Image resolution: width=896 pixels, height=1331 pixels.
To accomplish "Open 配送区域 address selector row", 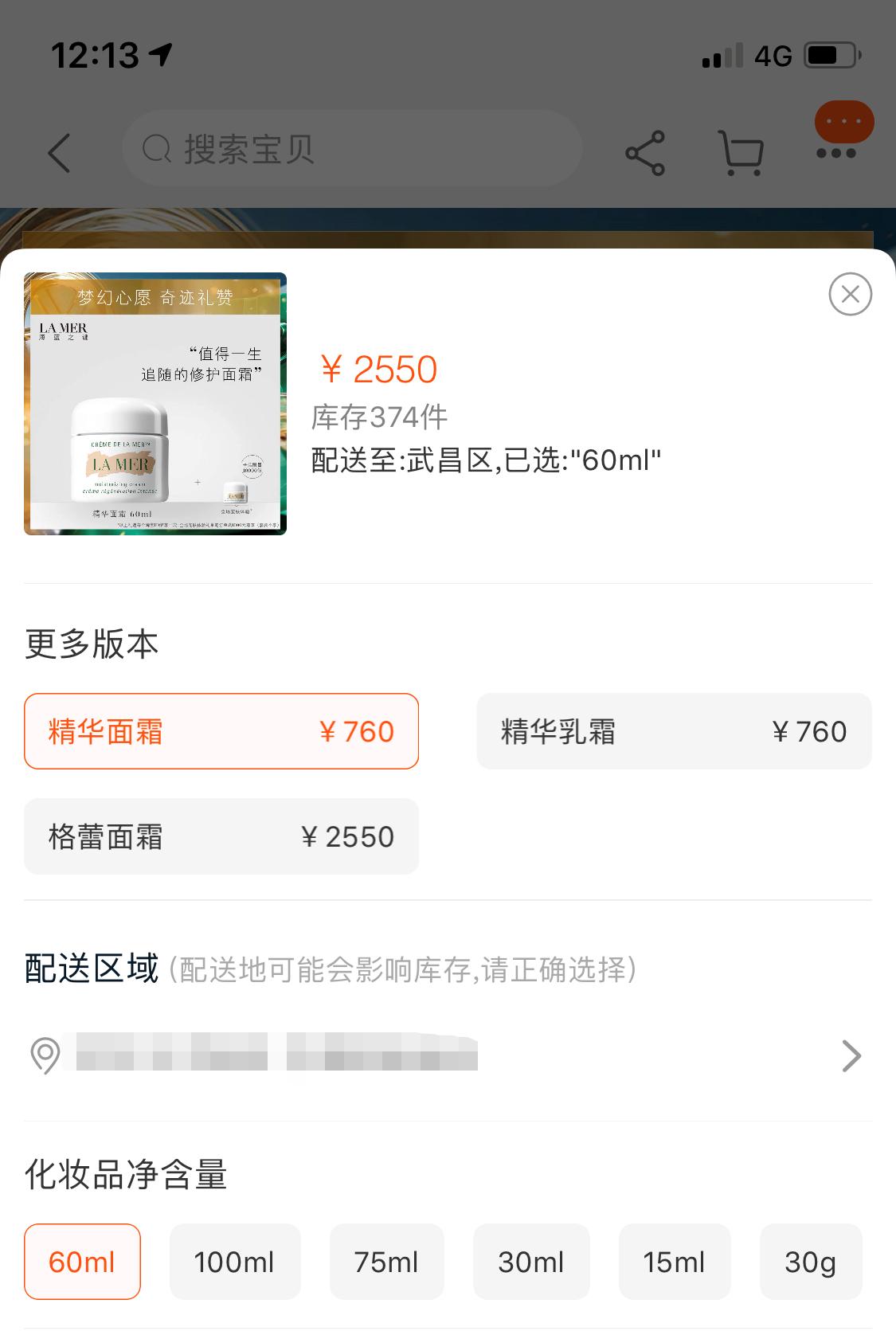I will point(446,1055).
